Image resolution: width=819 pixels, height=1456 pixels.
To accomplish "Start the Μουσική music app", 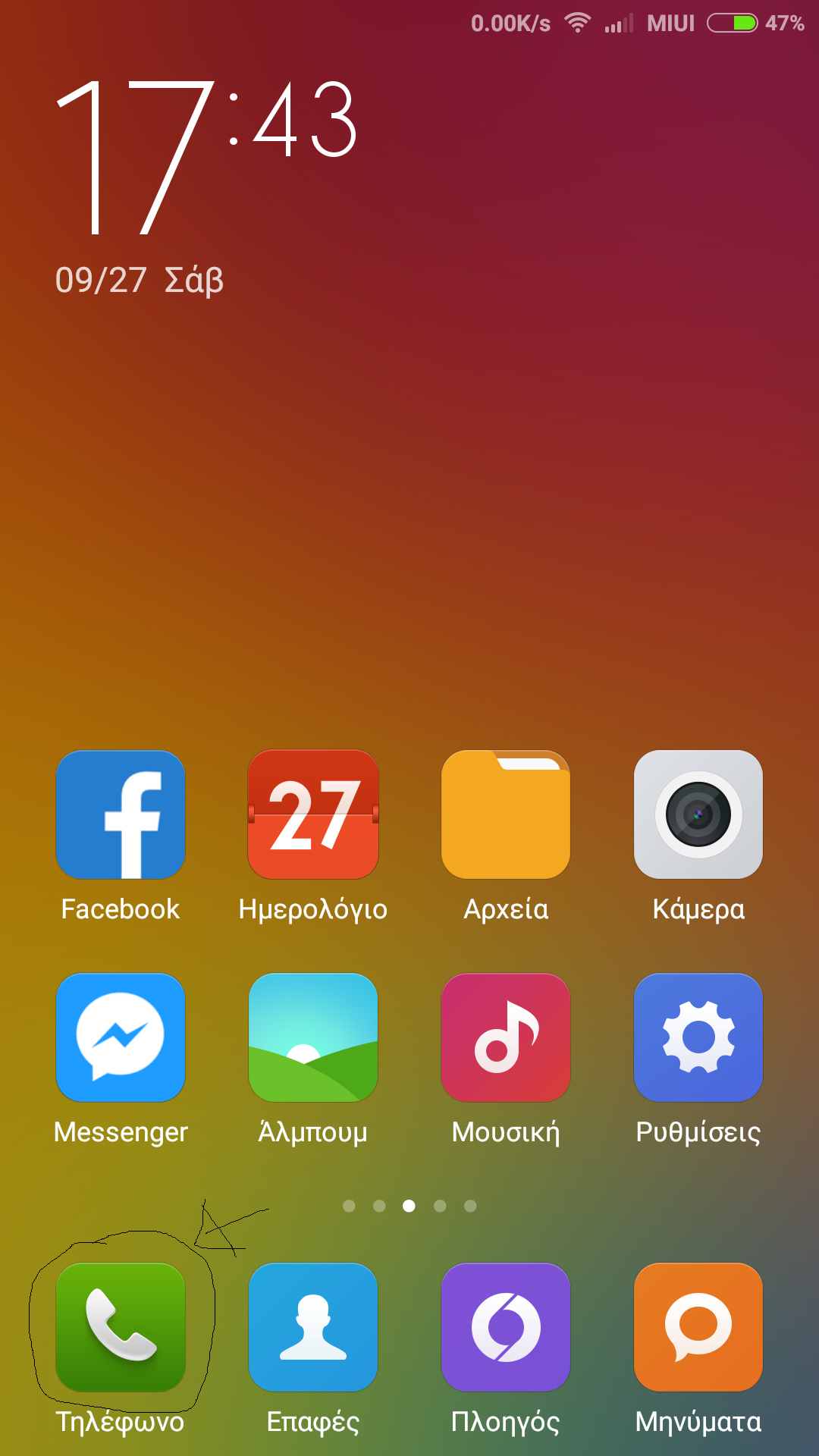I will tap(506, 1038).
